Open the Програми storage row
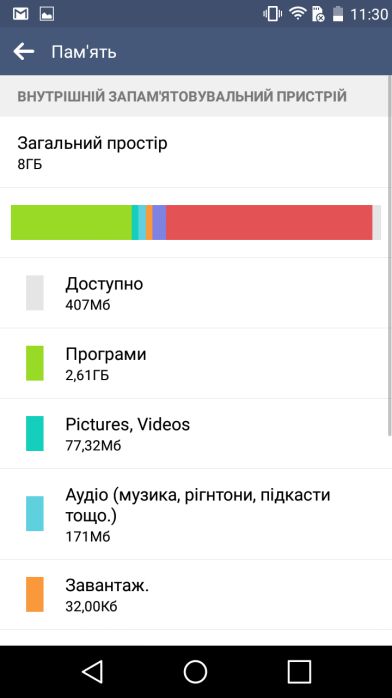392x698 pixels. pyautogui.click(x=196, y=363)
